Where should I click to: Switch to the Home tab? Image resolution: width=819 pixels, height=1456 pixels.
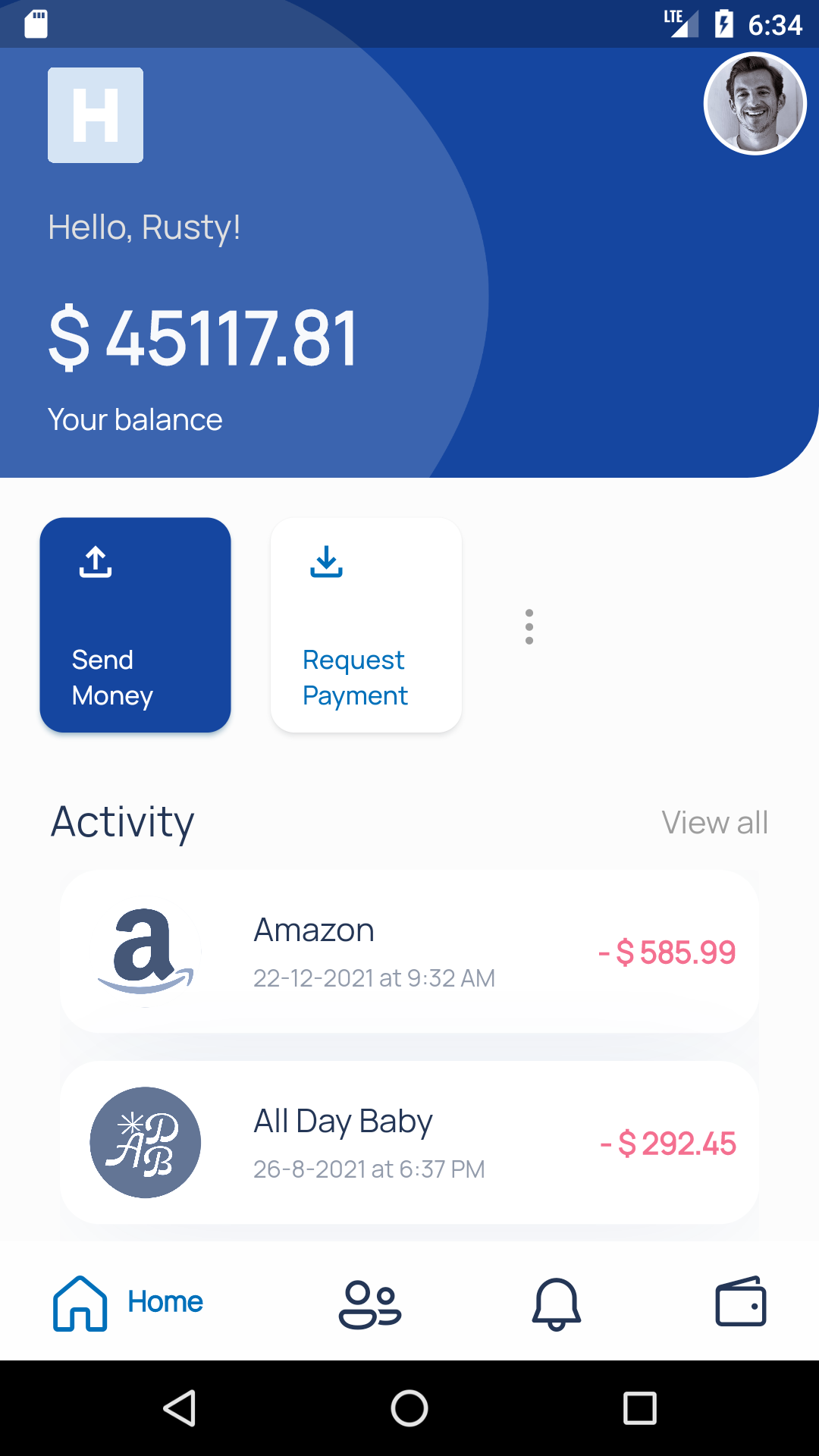127,1303
